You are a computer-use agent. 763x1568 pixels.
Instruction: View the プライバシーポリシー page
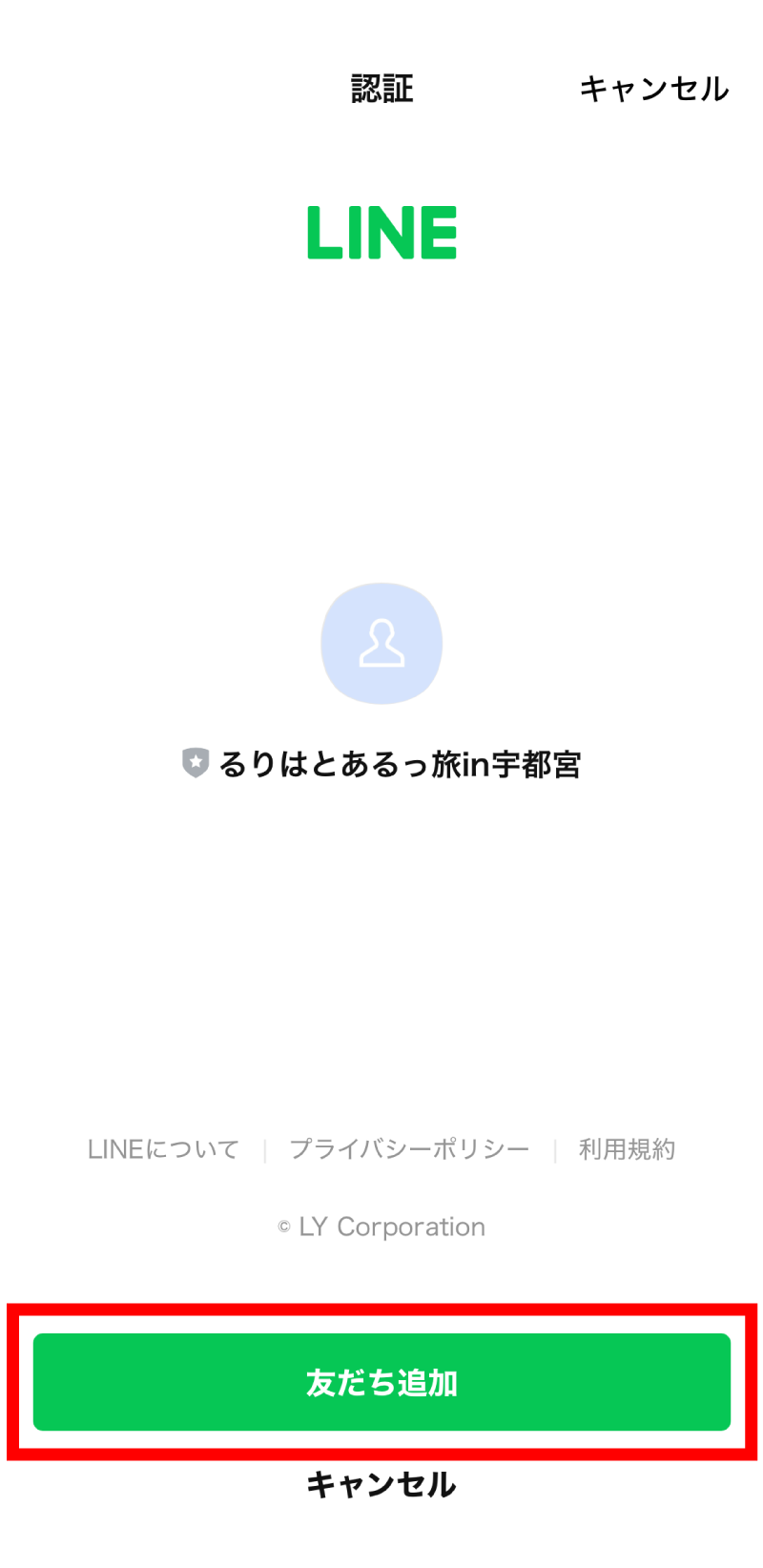tap(408, 1149)
